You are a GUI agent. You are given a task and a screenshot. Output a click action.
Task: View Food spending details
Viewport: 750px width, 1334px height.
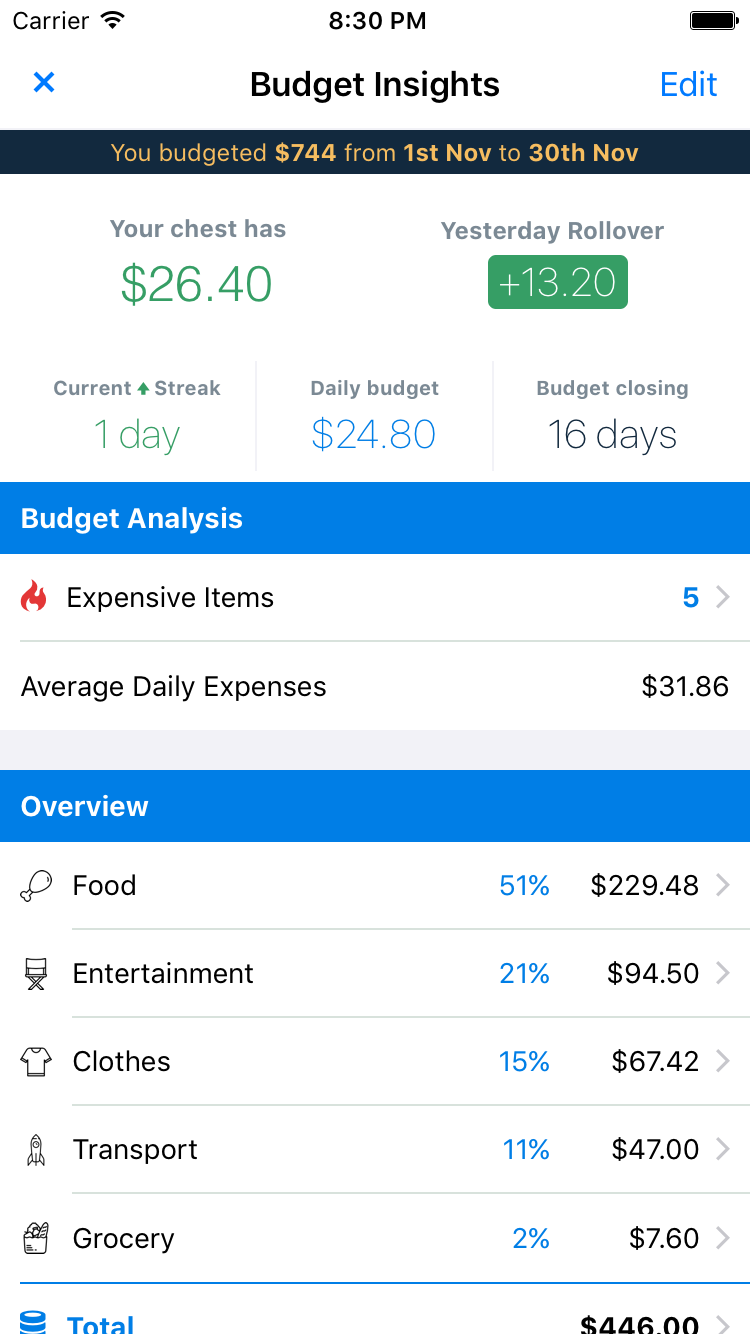pos(375,886)
